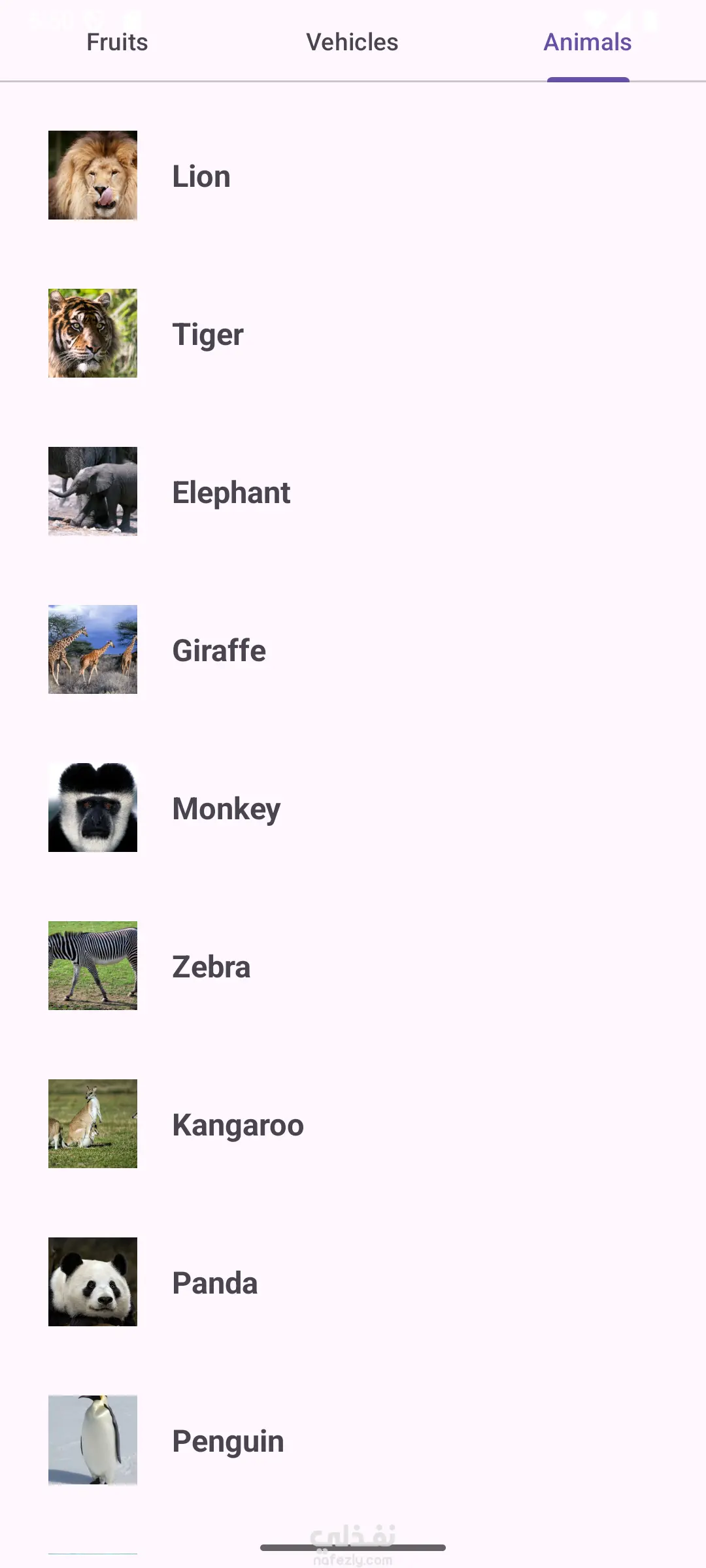Select the Animals tab

coord(587,42)
